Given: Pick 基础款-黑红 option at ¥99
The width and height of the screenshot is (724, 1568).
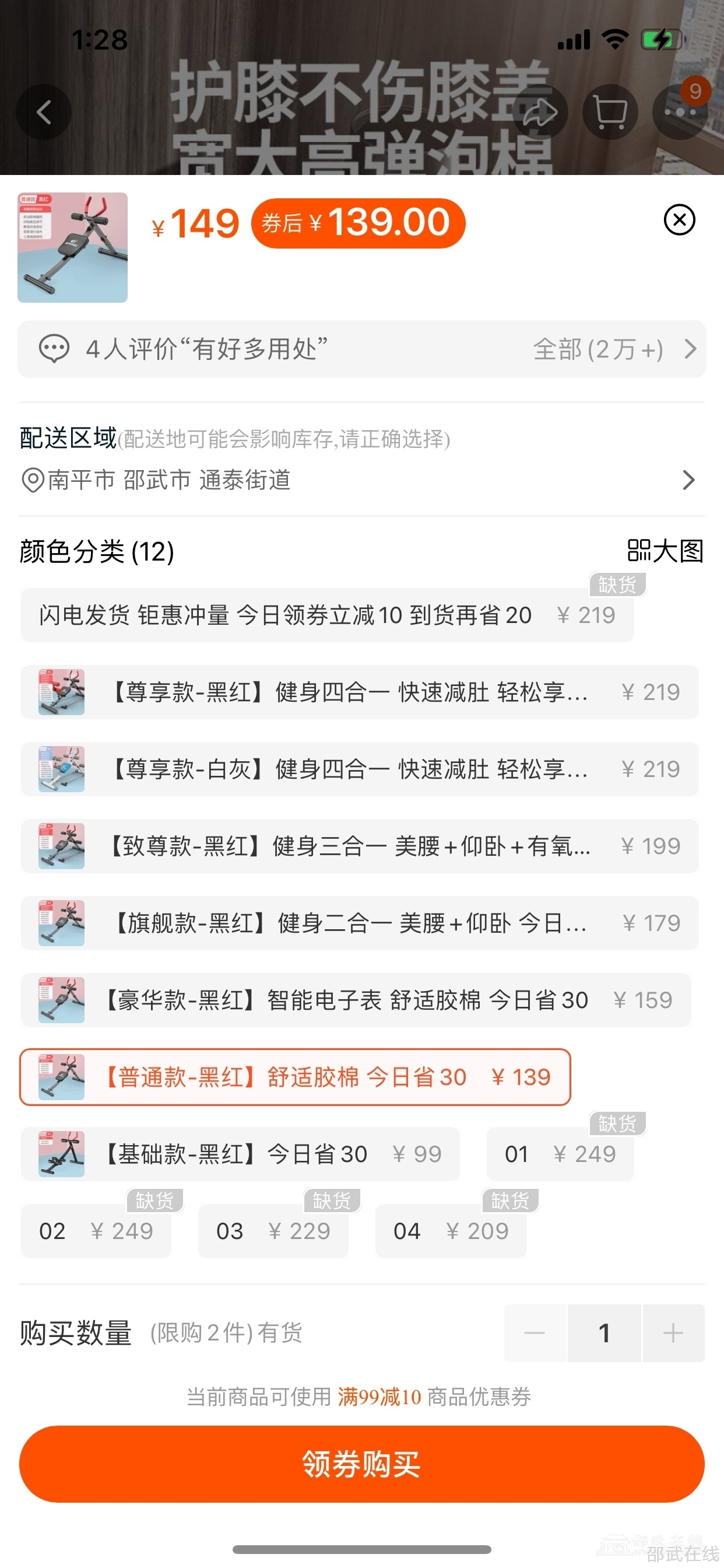Looking at the screenshot, I should point(240,1154).
